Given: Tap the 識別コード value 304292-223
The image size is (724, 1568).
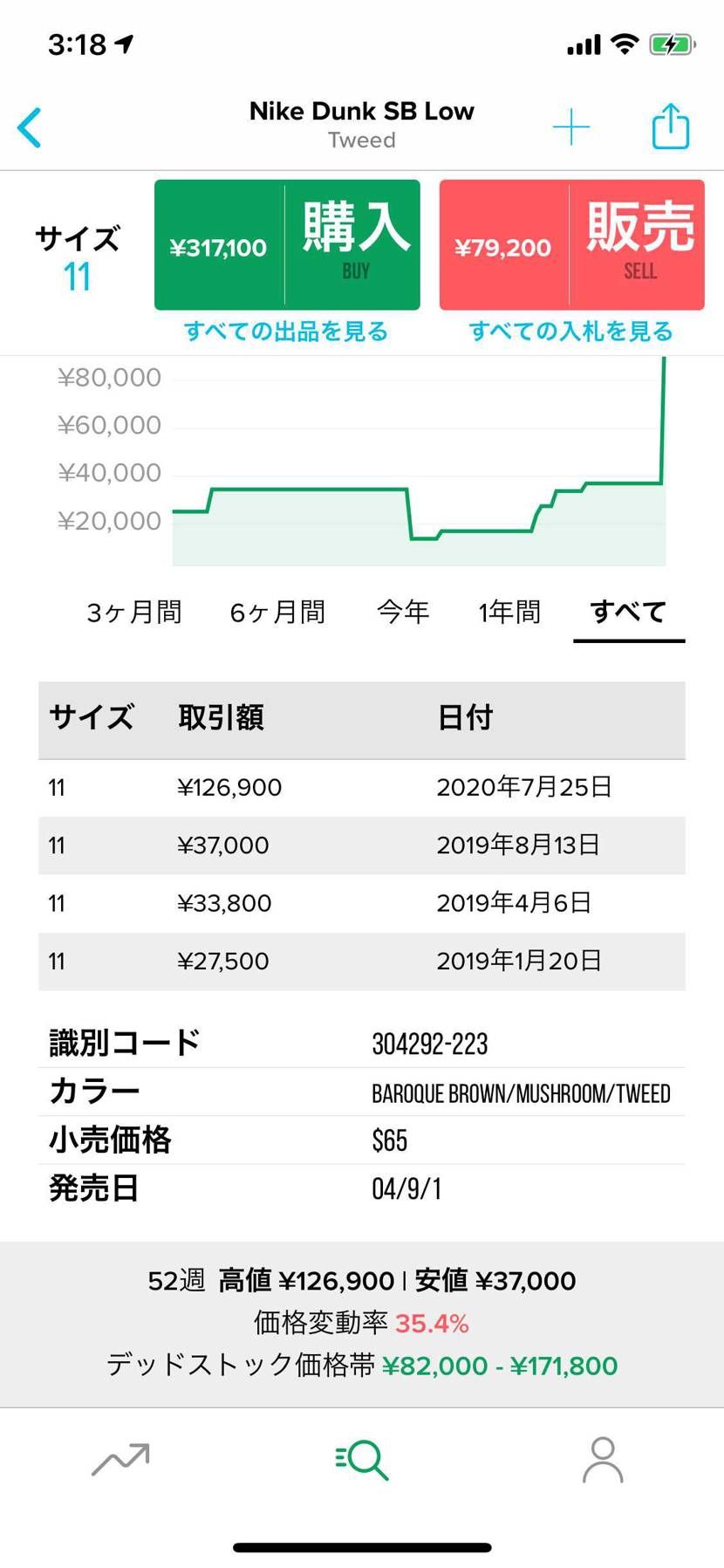Looking at the screenshot, I should click(429, 1043).
